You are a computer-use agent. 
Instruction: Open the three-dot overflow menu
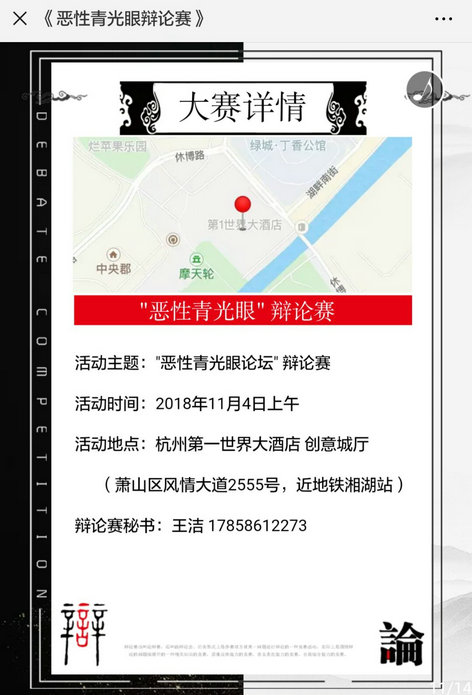443,19
